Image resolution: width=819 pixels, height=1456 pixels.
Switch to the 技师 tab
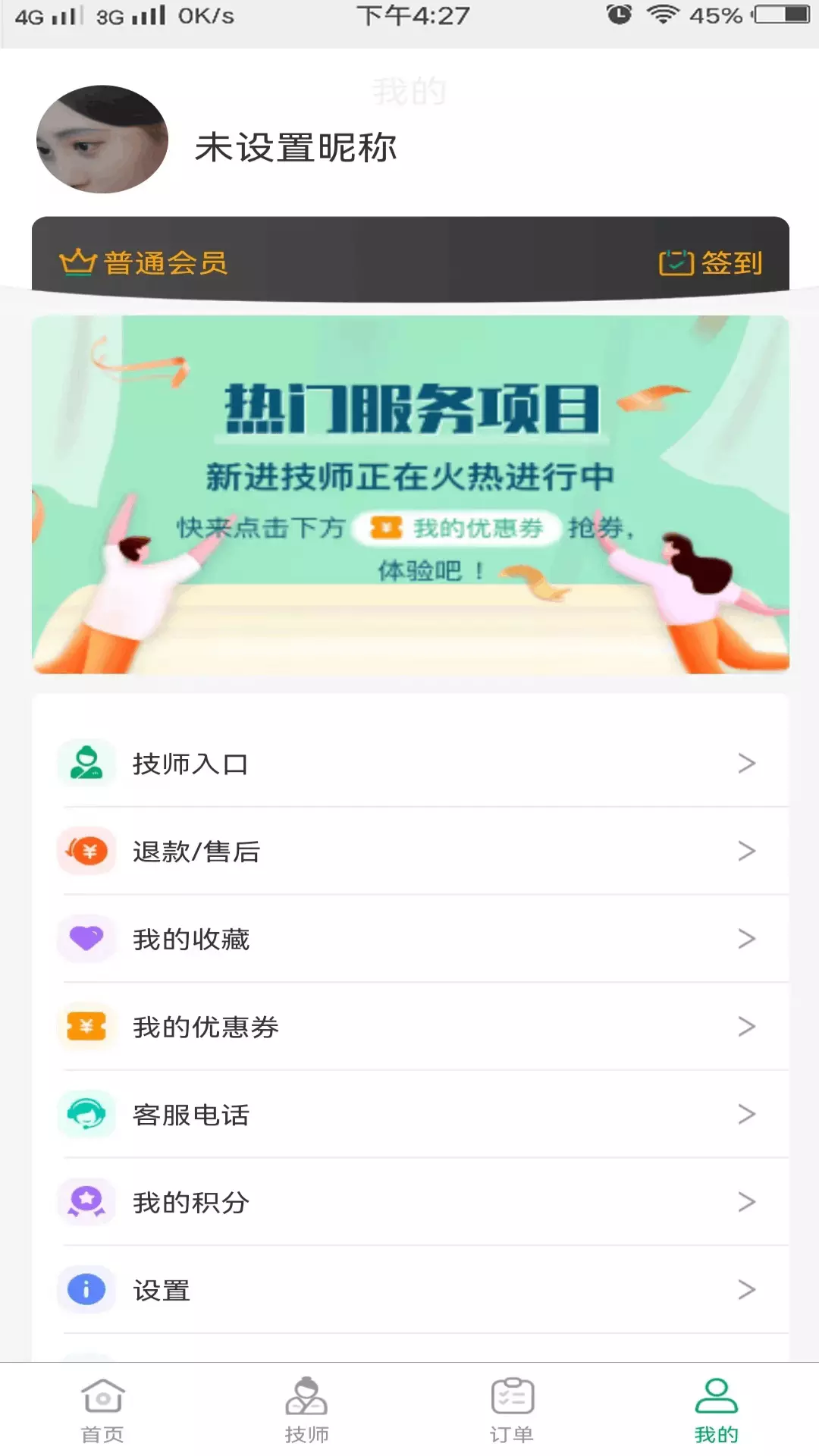307,1410
